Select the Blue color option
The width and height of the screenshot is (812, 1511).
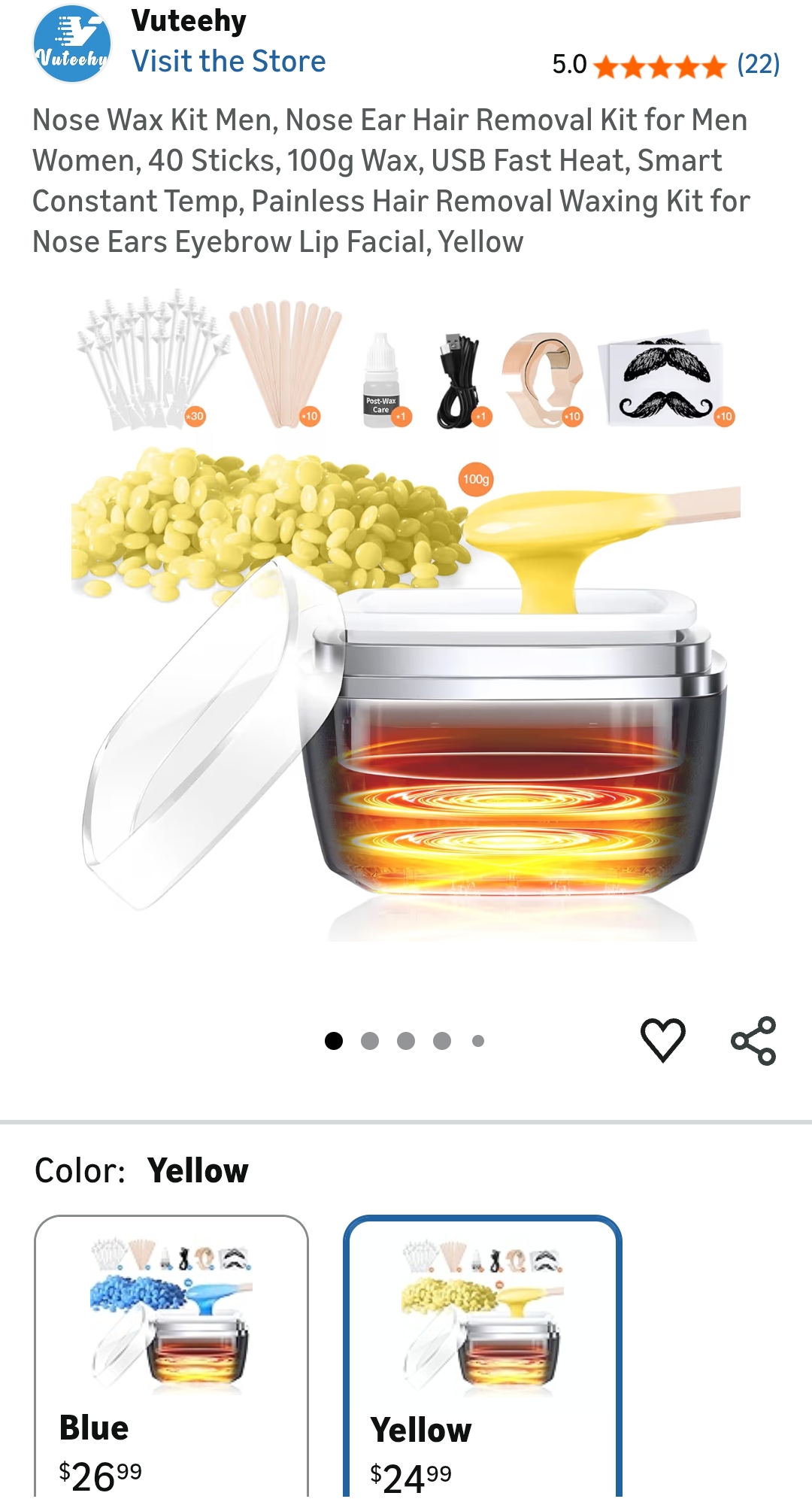[171, 1355]
